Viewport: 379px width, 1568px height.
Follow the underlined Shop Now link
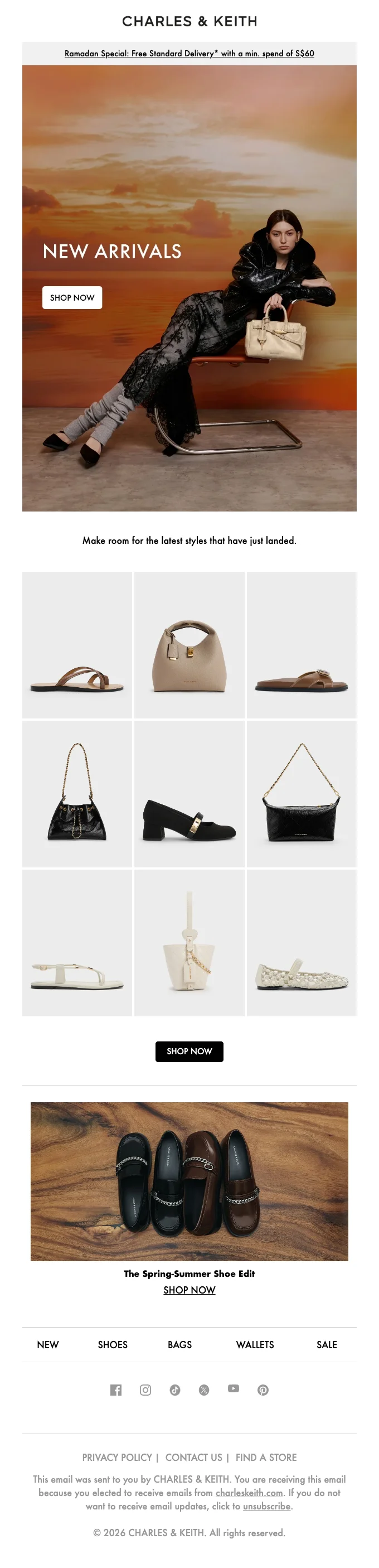point(189,1290)
